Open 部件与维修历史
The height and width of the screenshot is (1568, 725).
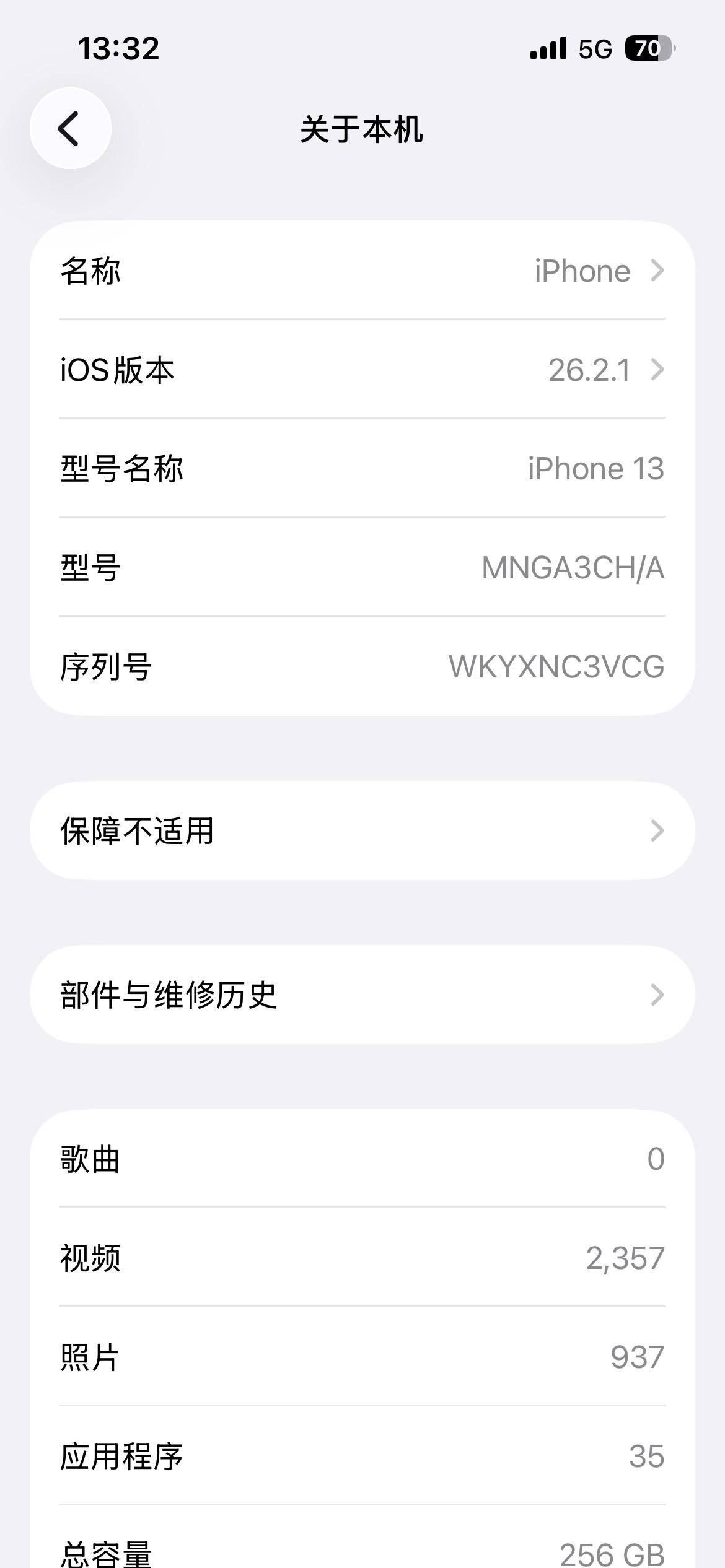click(362, 995)
